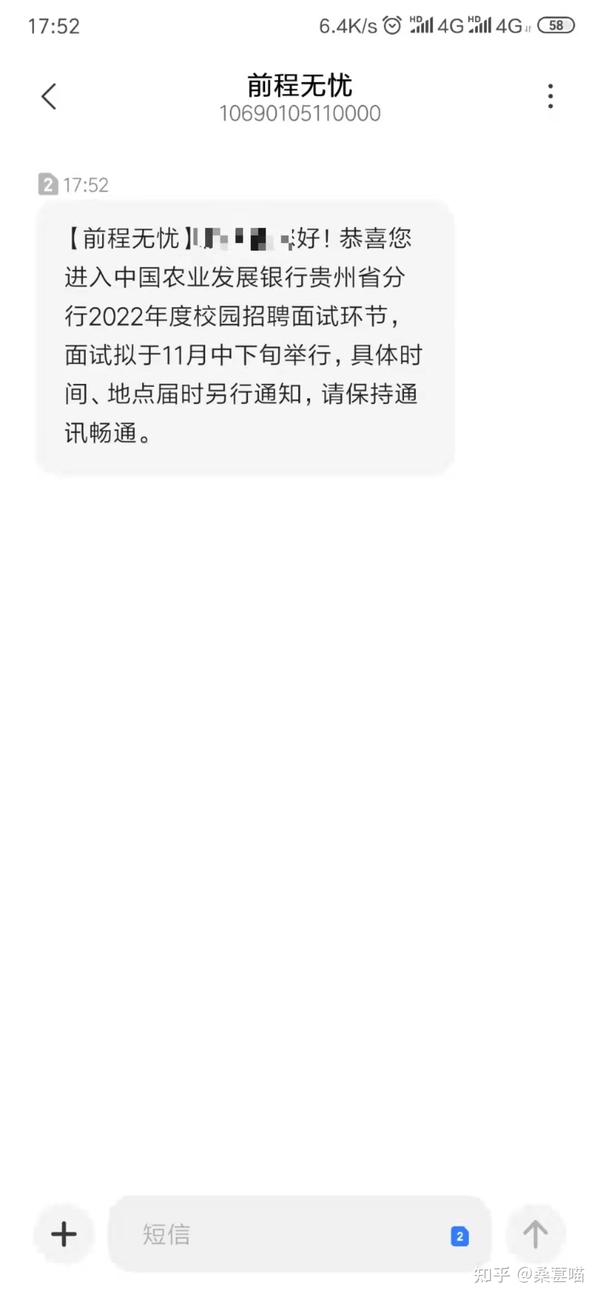
Task: Tap the plus attachment button
Action: point(64,1234)
